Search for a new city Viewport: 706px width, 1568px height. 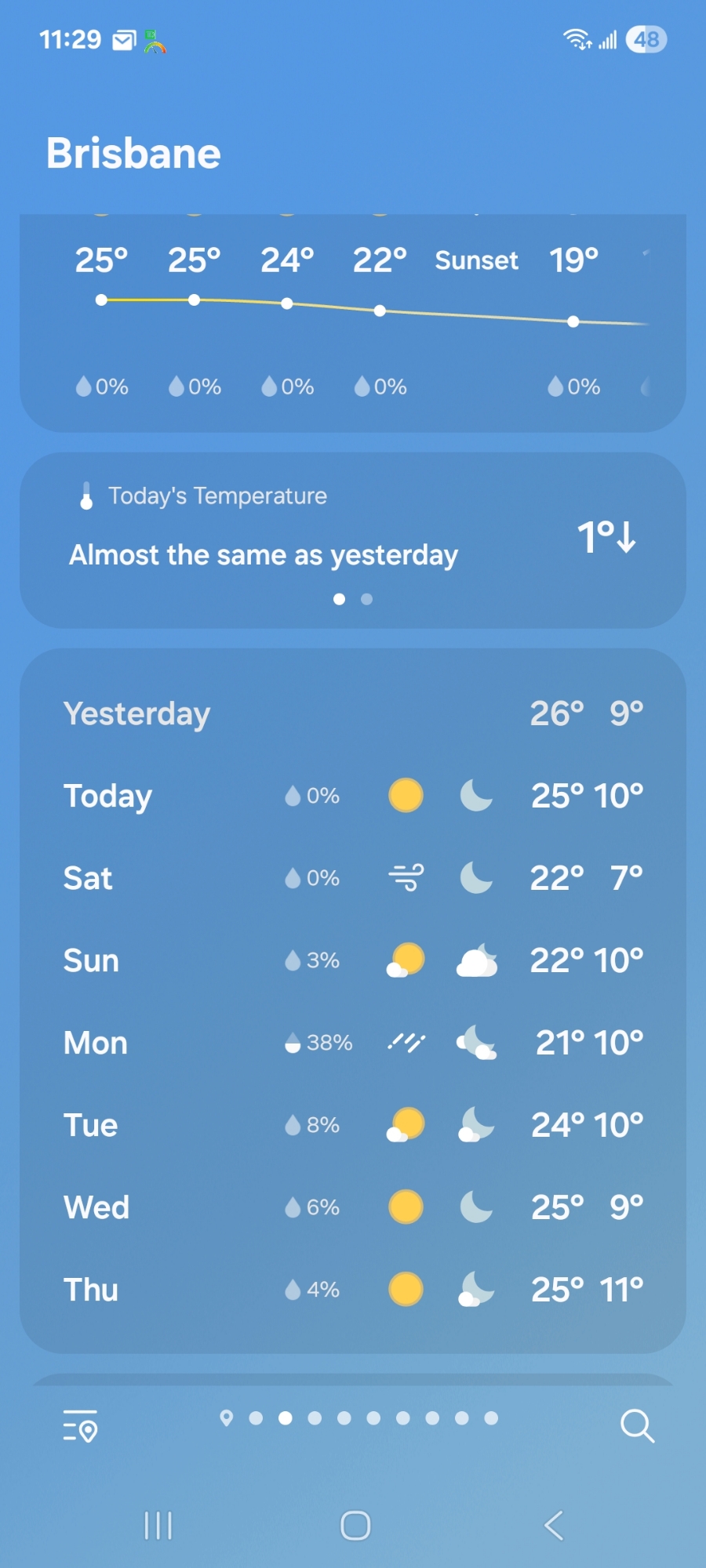pyautogui.click(x=637, y=1426)
